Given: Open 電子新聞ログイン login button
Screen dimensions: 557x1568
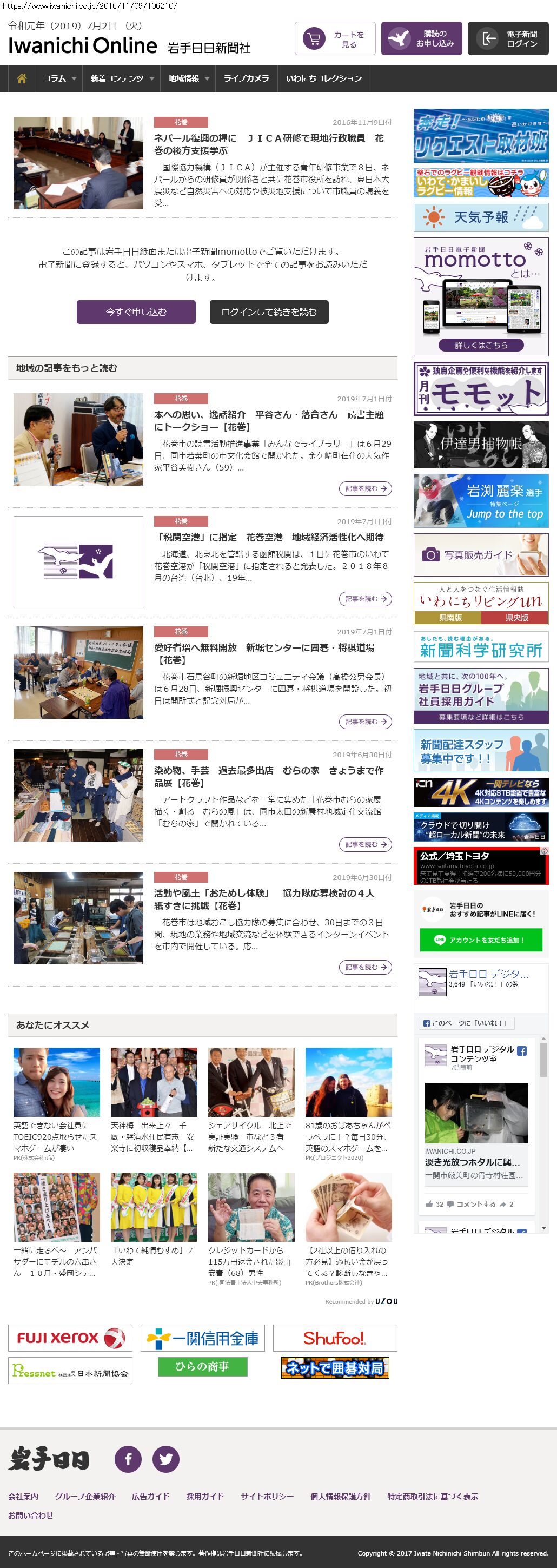Looking at the screenshot, I should coord(508,39).
